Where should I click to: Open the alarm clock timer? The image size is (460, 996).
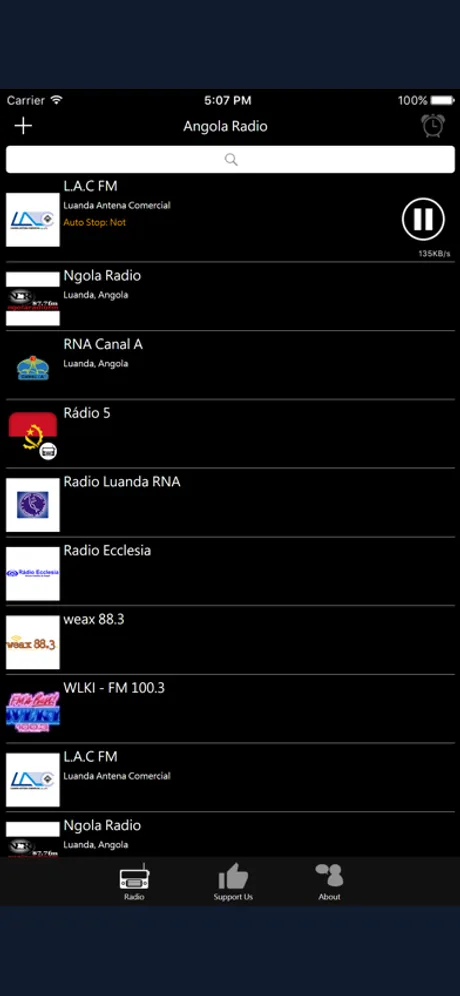(433, 126)
